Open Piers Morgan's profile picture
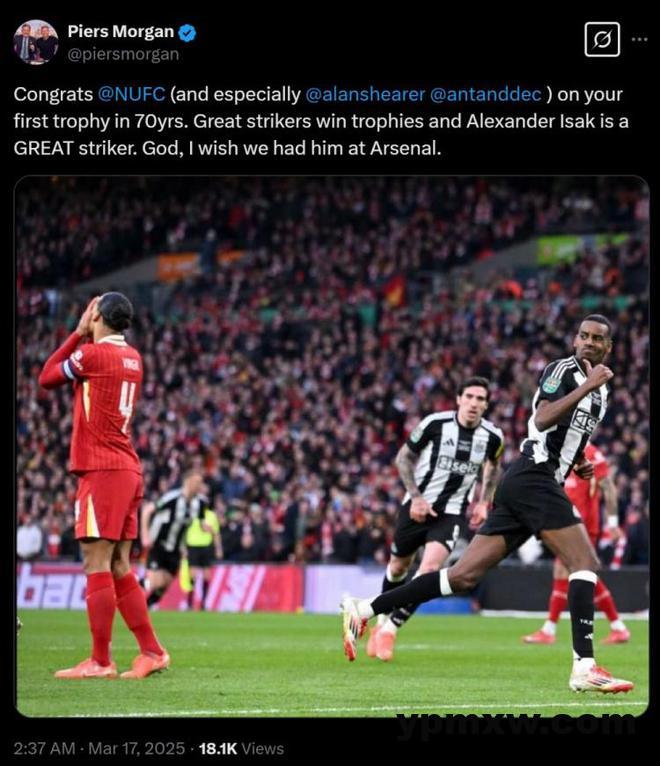660x766 pixels. pyautogui.click(x=35, y=42)
